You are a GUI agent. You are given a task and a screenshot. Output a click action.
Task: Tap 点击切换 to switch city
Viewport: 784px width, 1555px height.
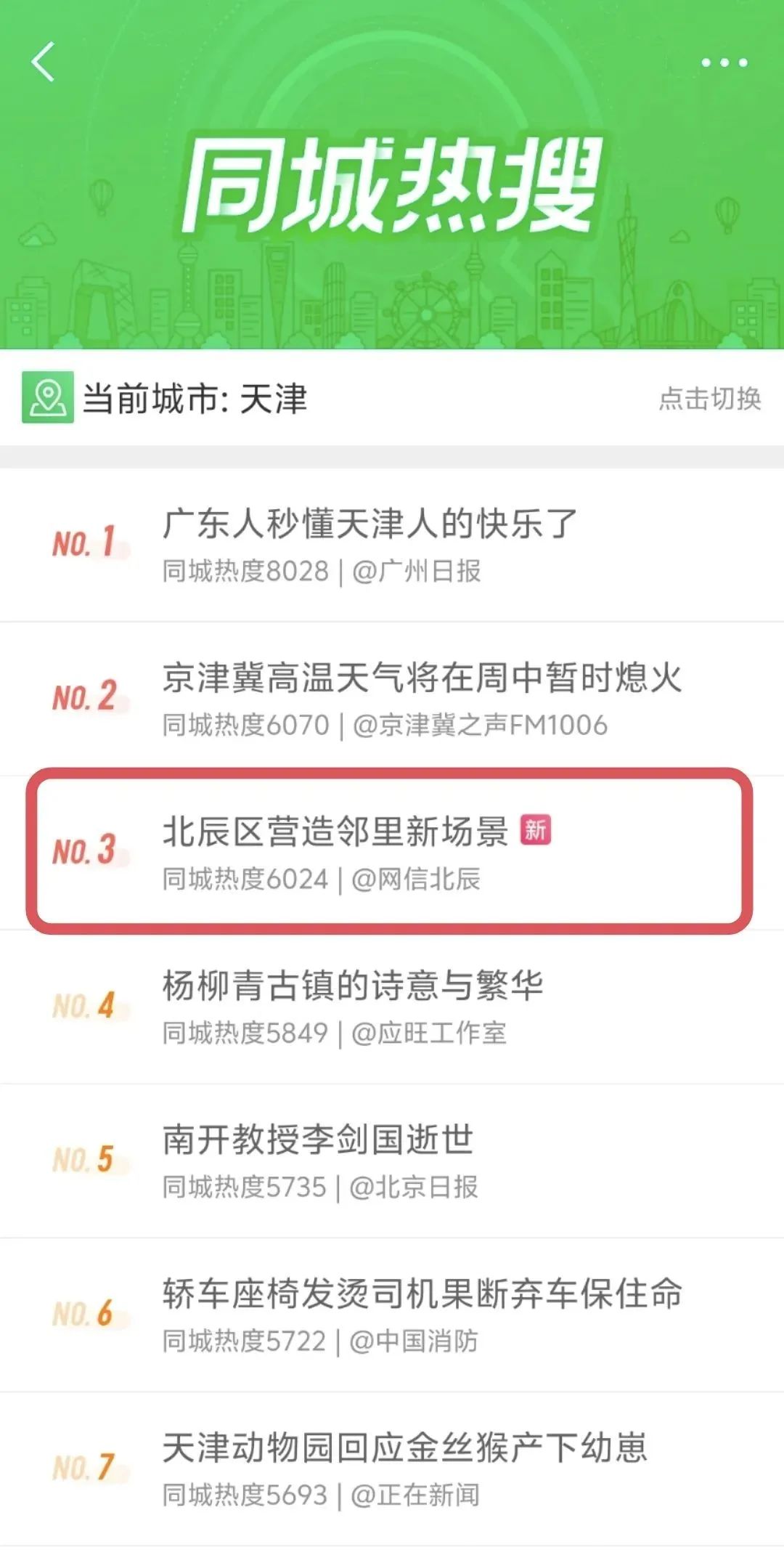point(709,399)
